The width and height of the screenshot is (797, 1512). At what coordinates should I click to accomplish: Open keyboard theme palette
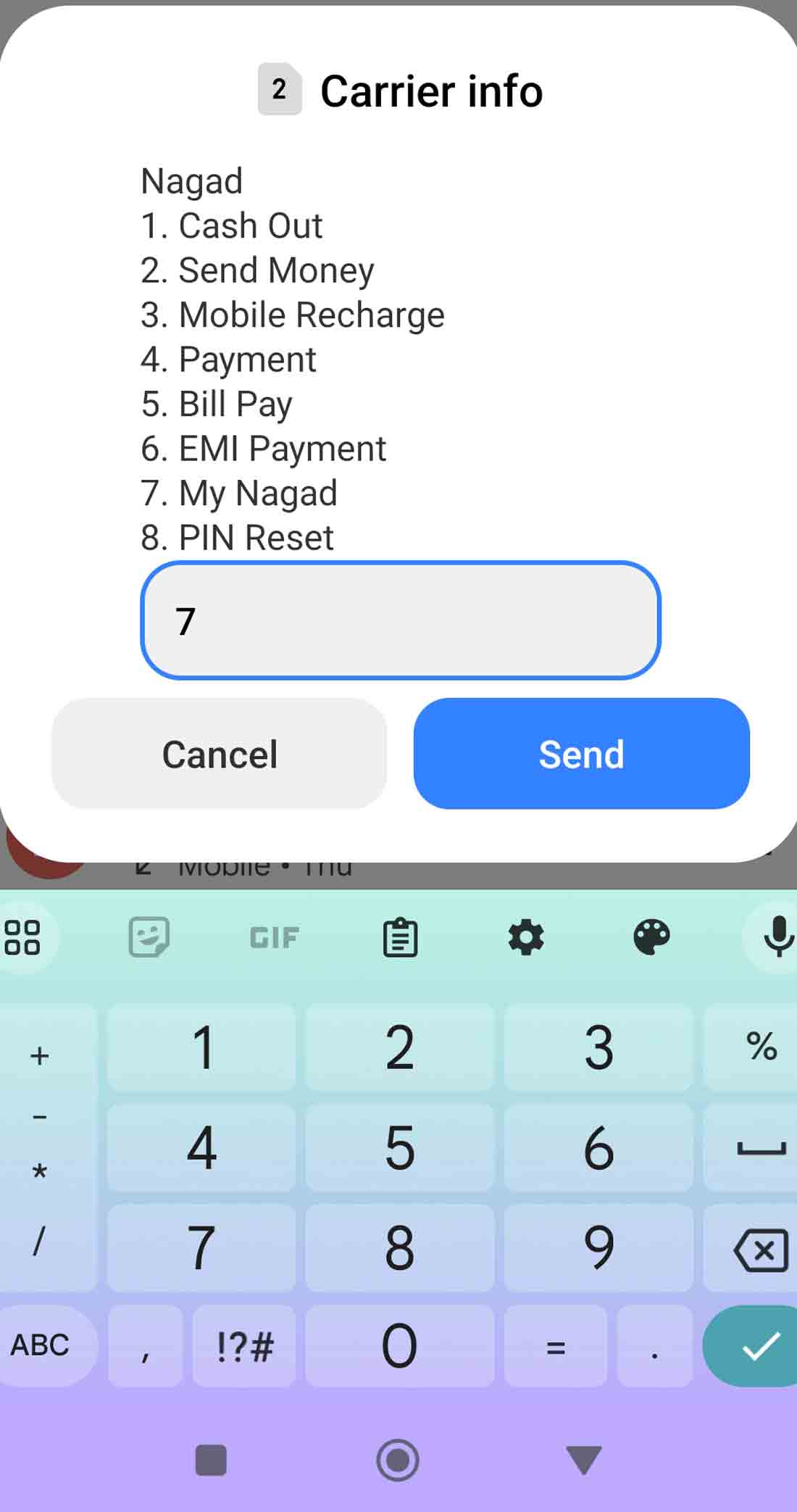tap(651, 937)
